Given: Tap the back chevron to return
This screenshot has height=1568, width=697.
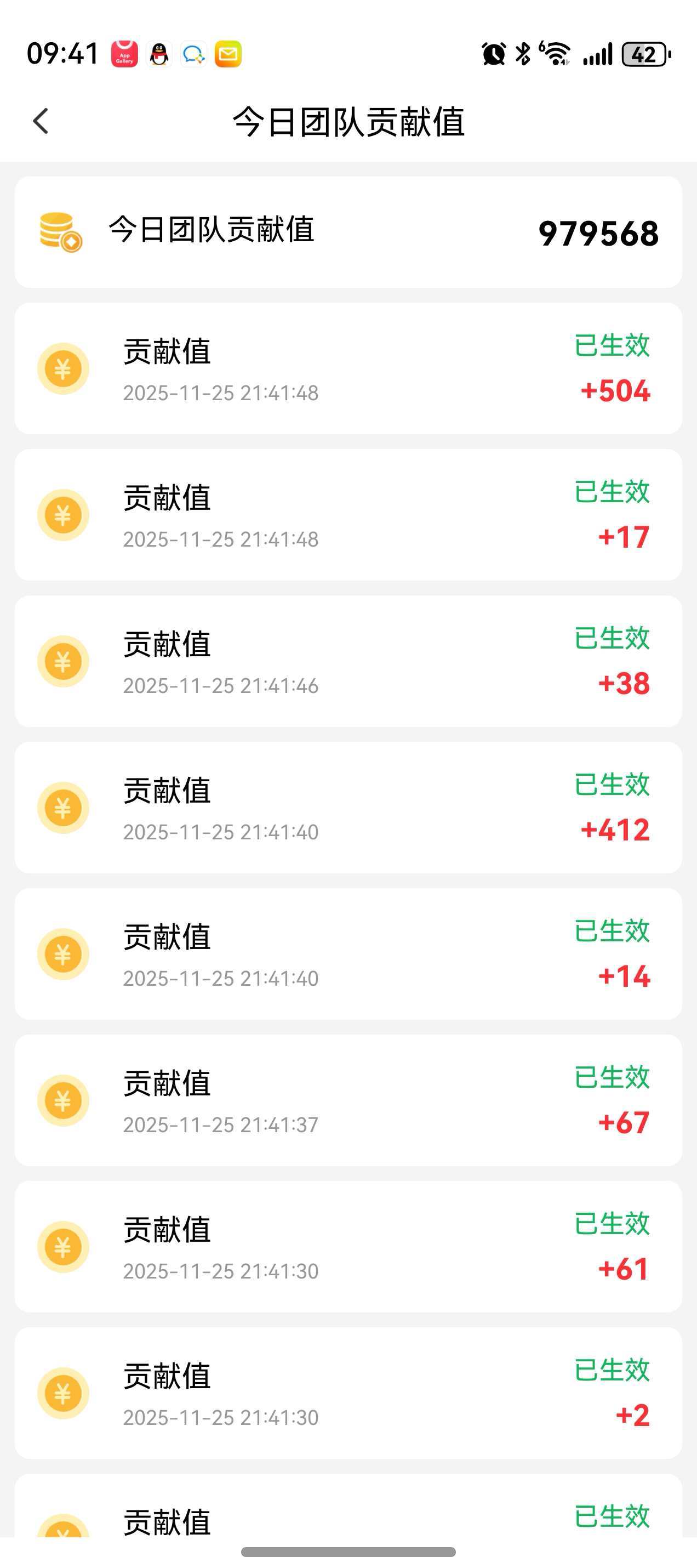Looking at the screenshot, I should 41,121.
